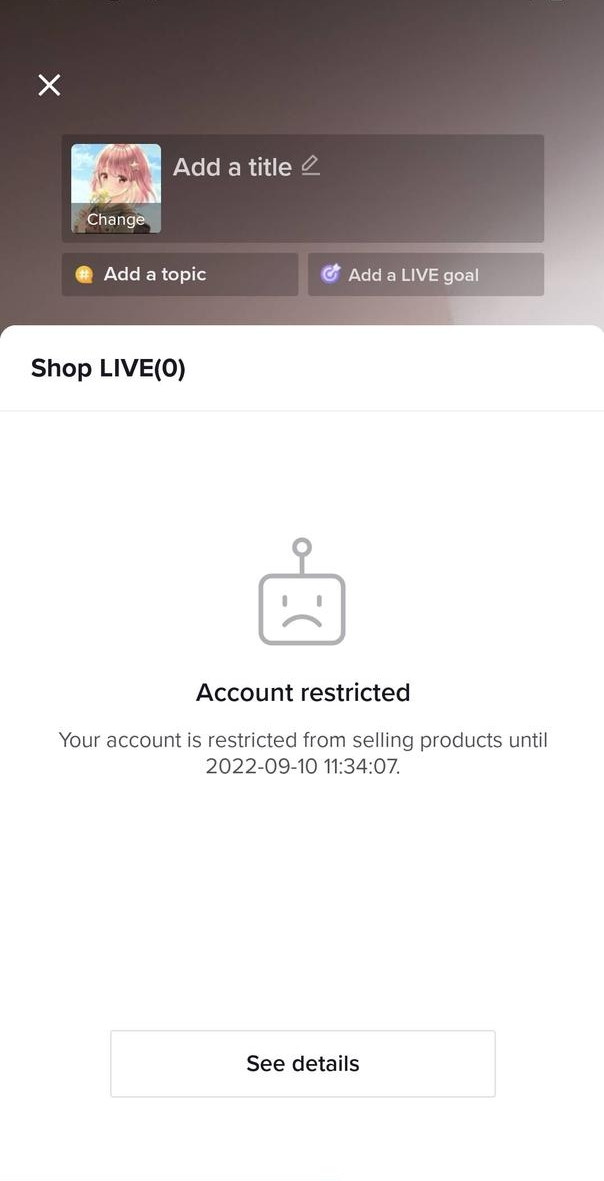Screen dimensions: 604x1181
Task: Add a topic to the LIVE
Action: click(180, 274)
